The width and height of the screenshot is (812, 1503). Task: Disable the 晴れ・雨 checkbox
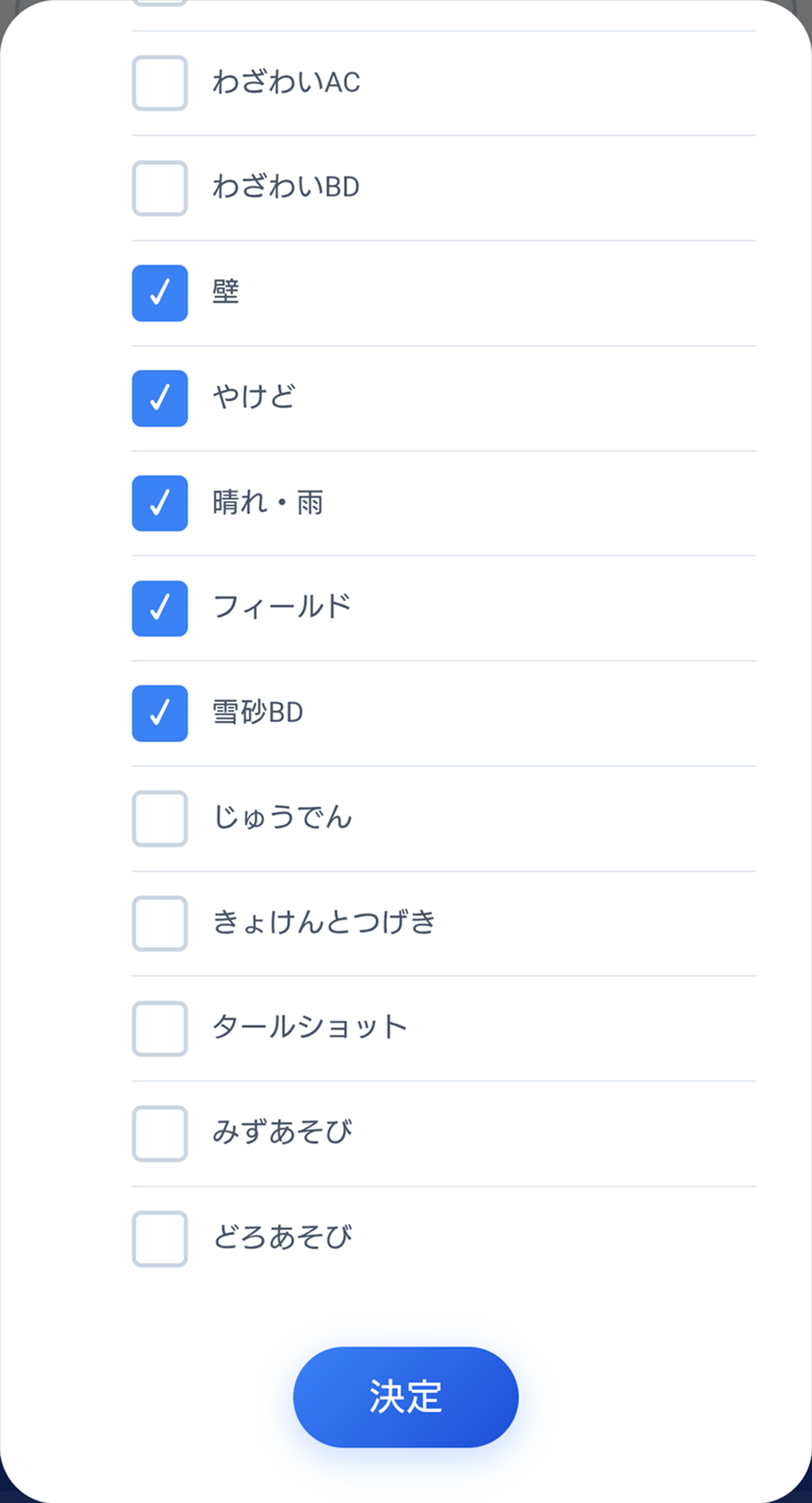[159, 504]
